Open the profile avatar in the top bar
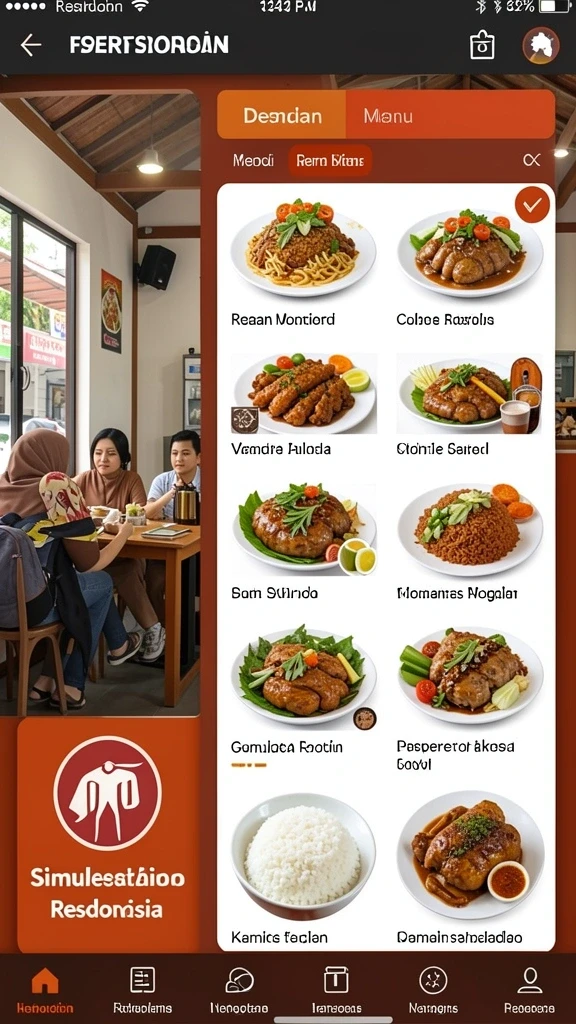This screenshot has width=576, height=1024. 541,45
